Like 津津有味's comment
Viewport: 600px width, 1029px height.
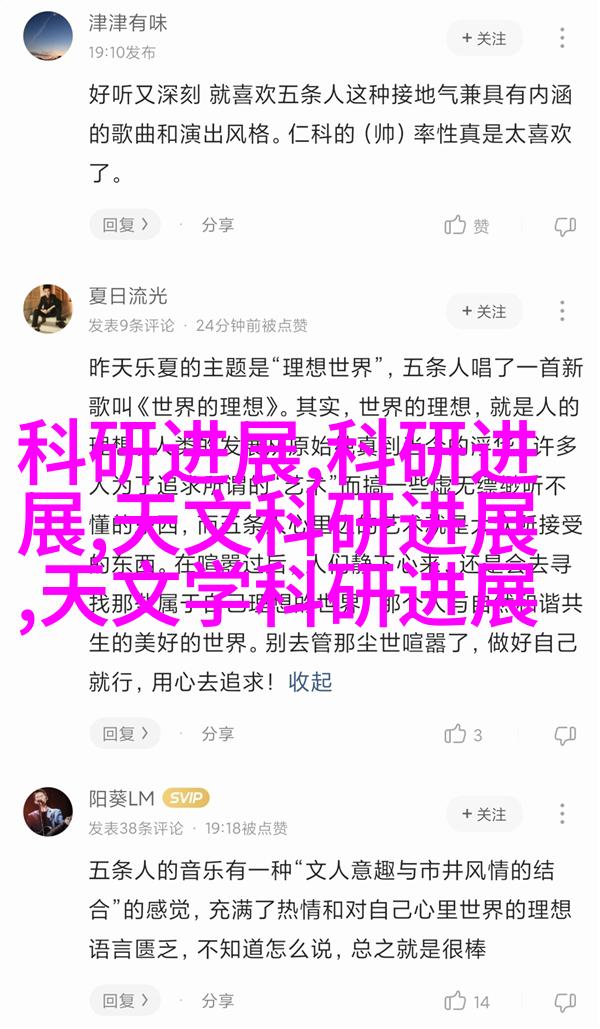[x=468, y=225]
